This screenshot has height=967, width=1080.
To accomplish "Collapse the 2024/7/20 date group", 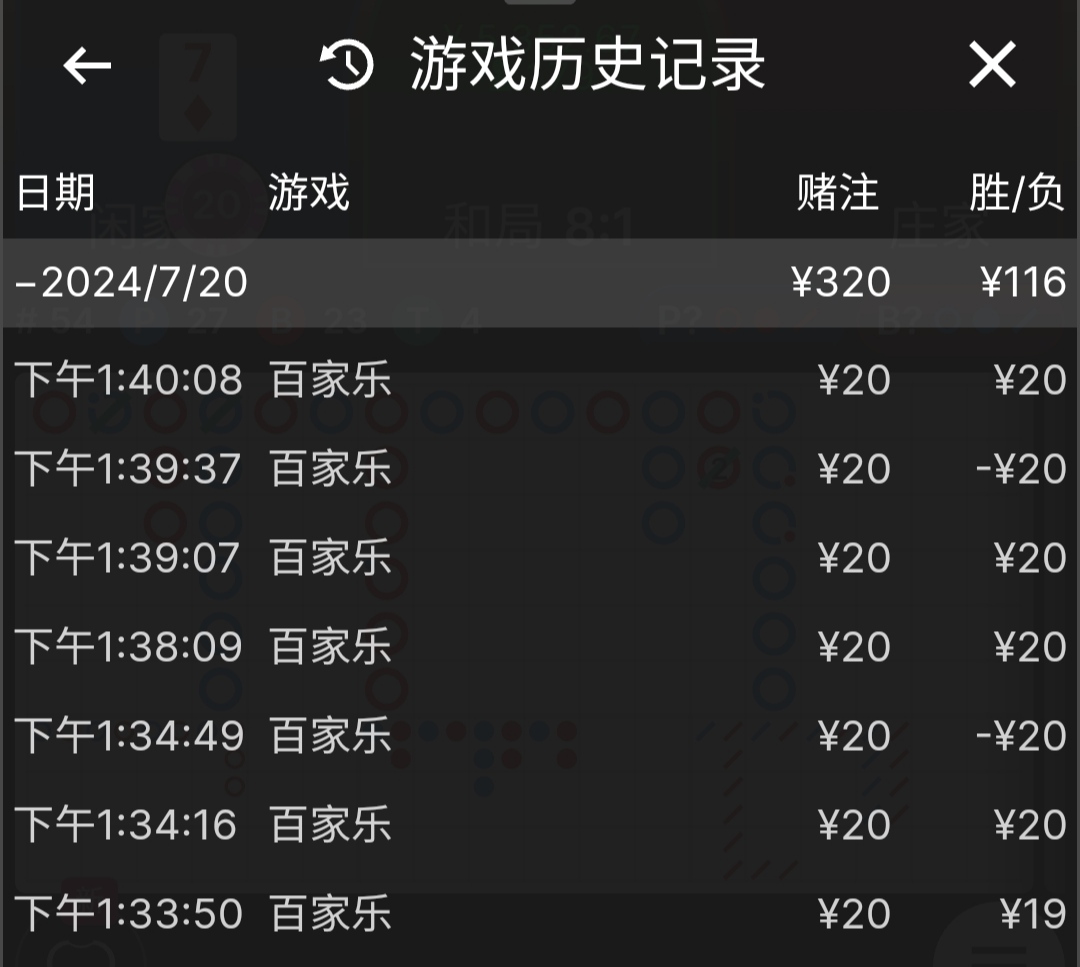I will coord(540,283).
